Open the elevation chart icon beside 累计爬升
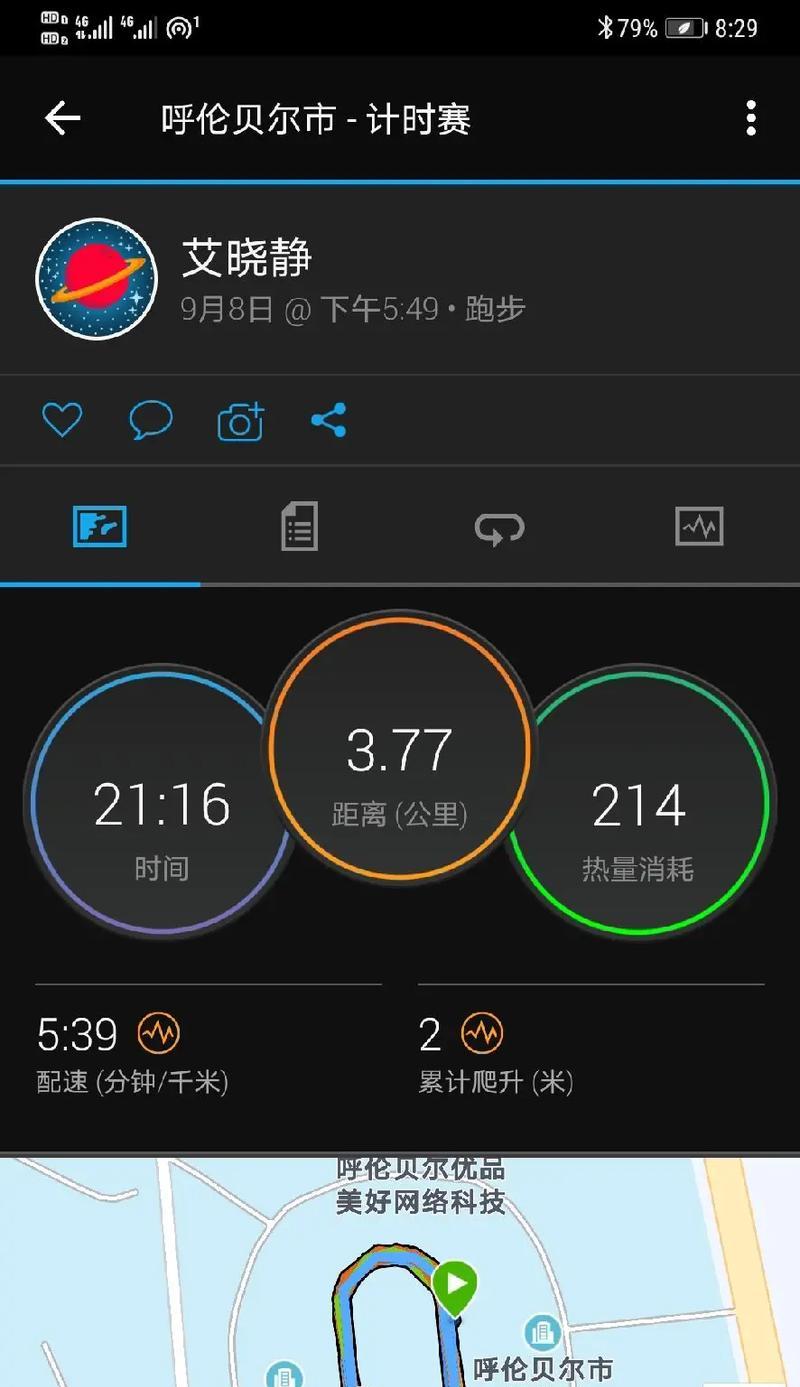The width and height of the screenshot is (800, 1387). coord(482,1033)
